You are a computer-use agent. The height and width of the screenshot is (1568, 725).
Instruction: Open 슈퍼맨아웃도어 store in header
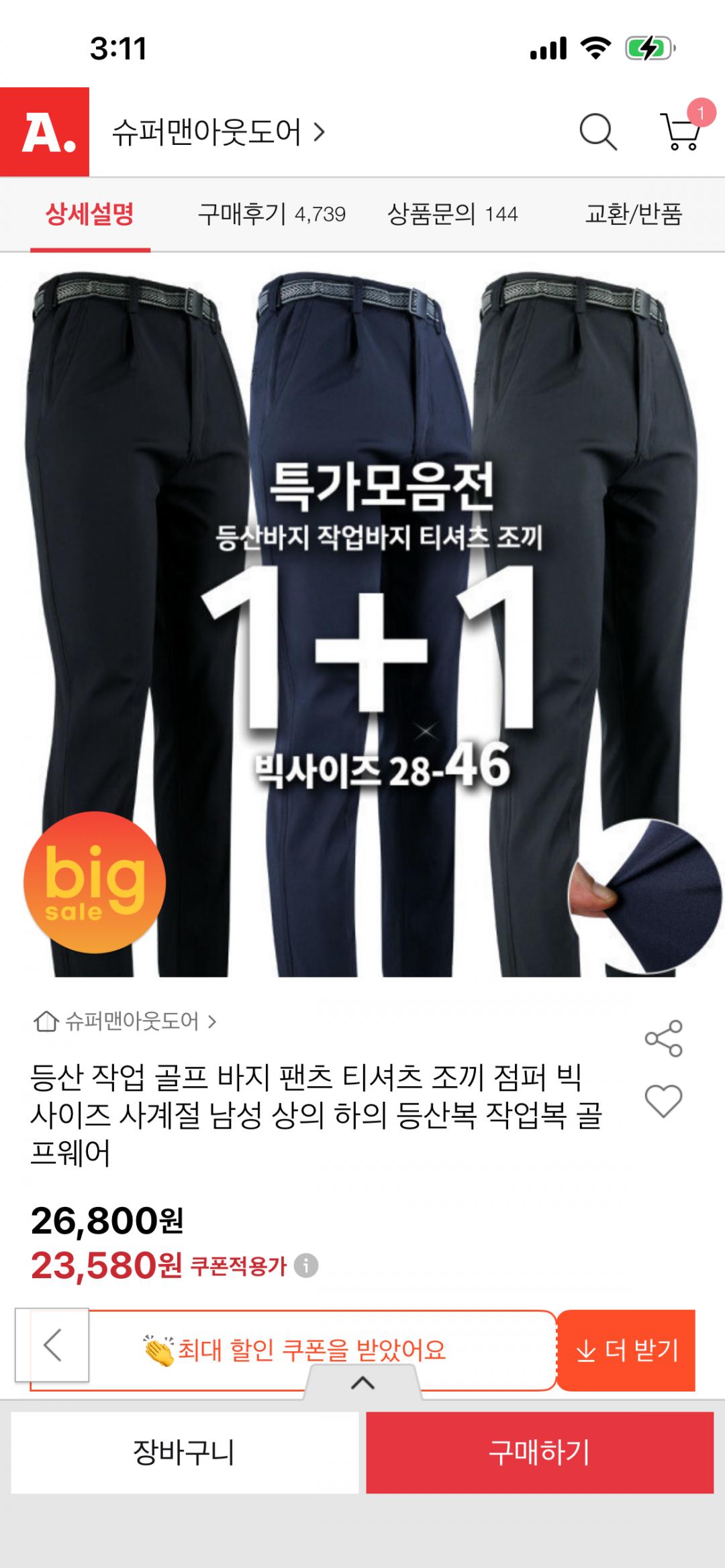click(x=218, y=132)
